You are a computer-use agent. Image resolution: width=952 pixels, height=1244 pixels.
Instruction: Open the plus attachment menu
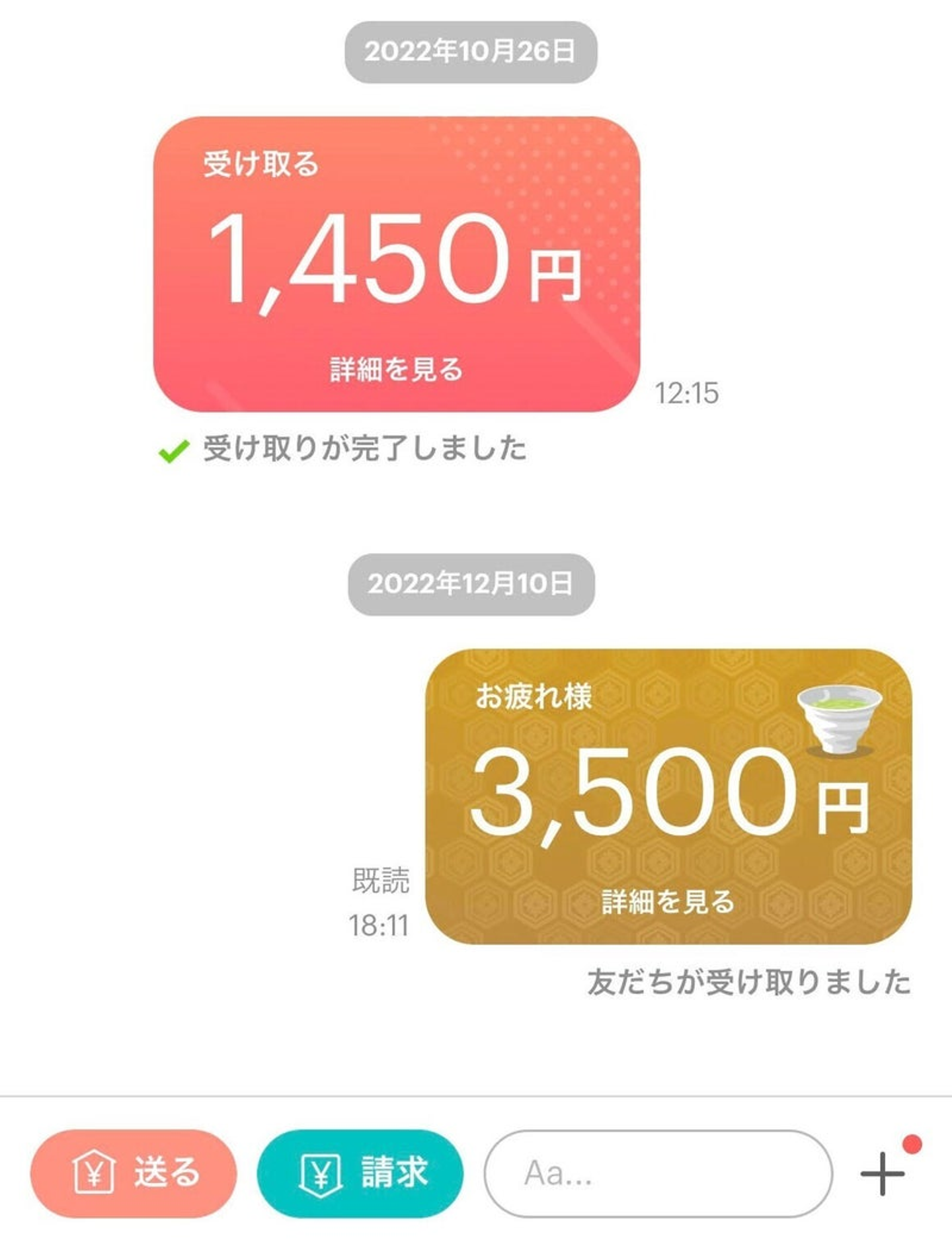point(883,1173)
